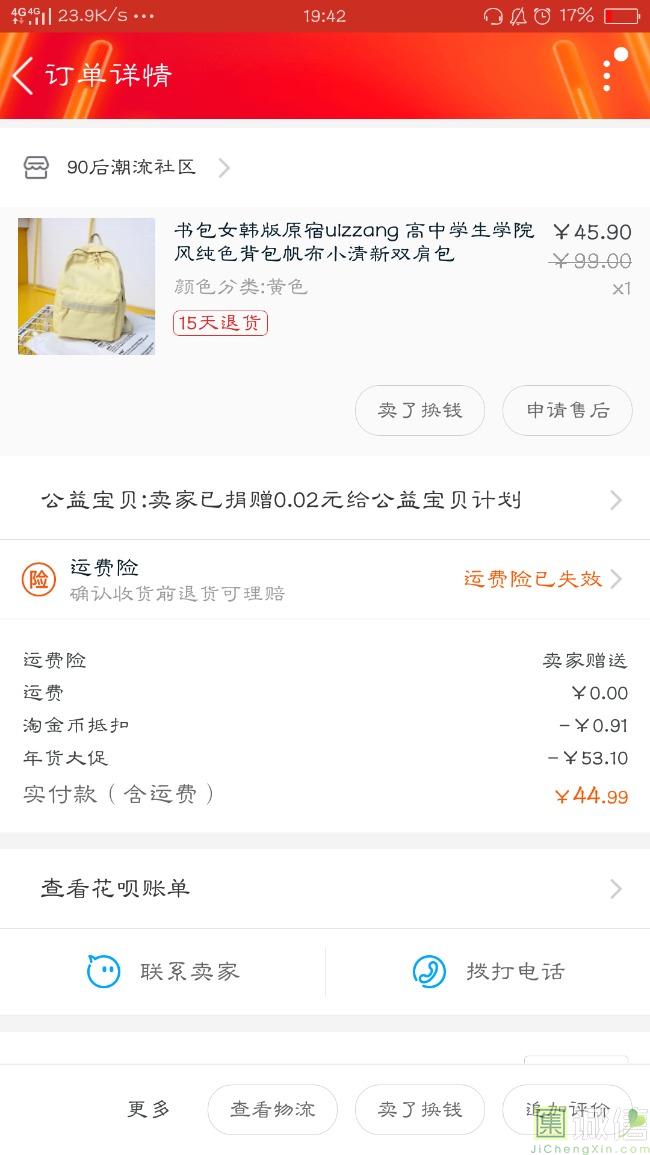Tap 卖了换钱 beside the 申请售后 button
The height and width of the screenshot is (1155, 650).
[x=420, y=410]
